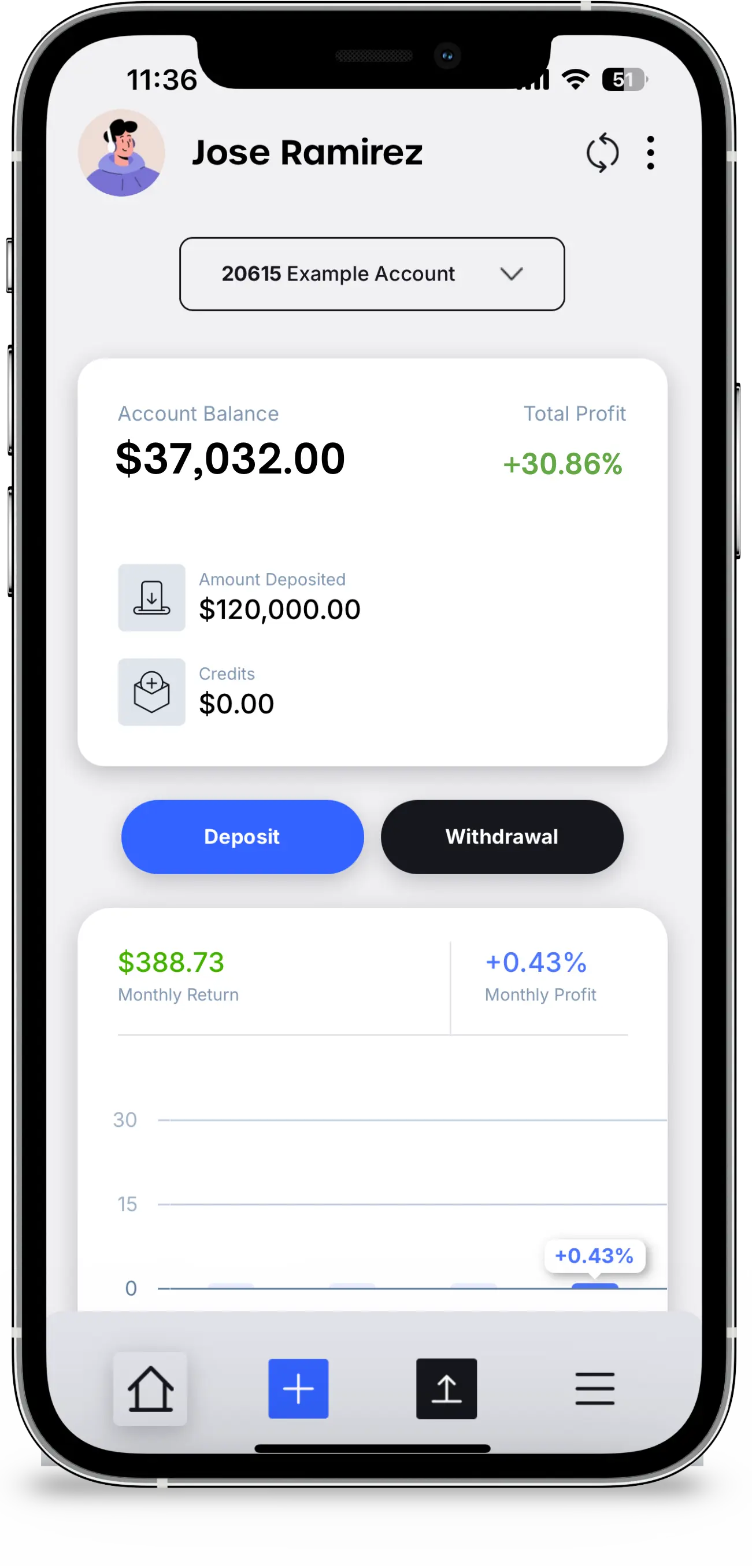The width and height of the screenshot is (752, 1568).
Task: Tap the black upload arrow icon
Action: 446,1388
